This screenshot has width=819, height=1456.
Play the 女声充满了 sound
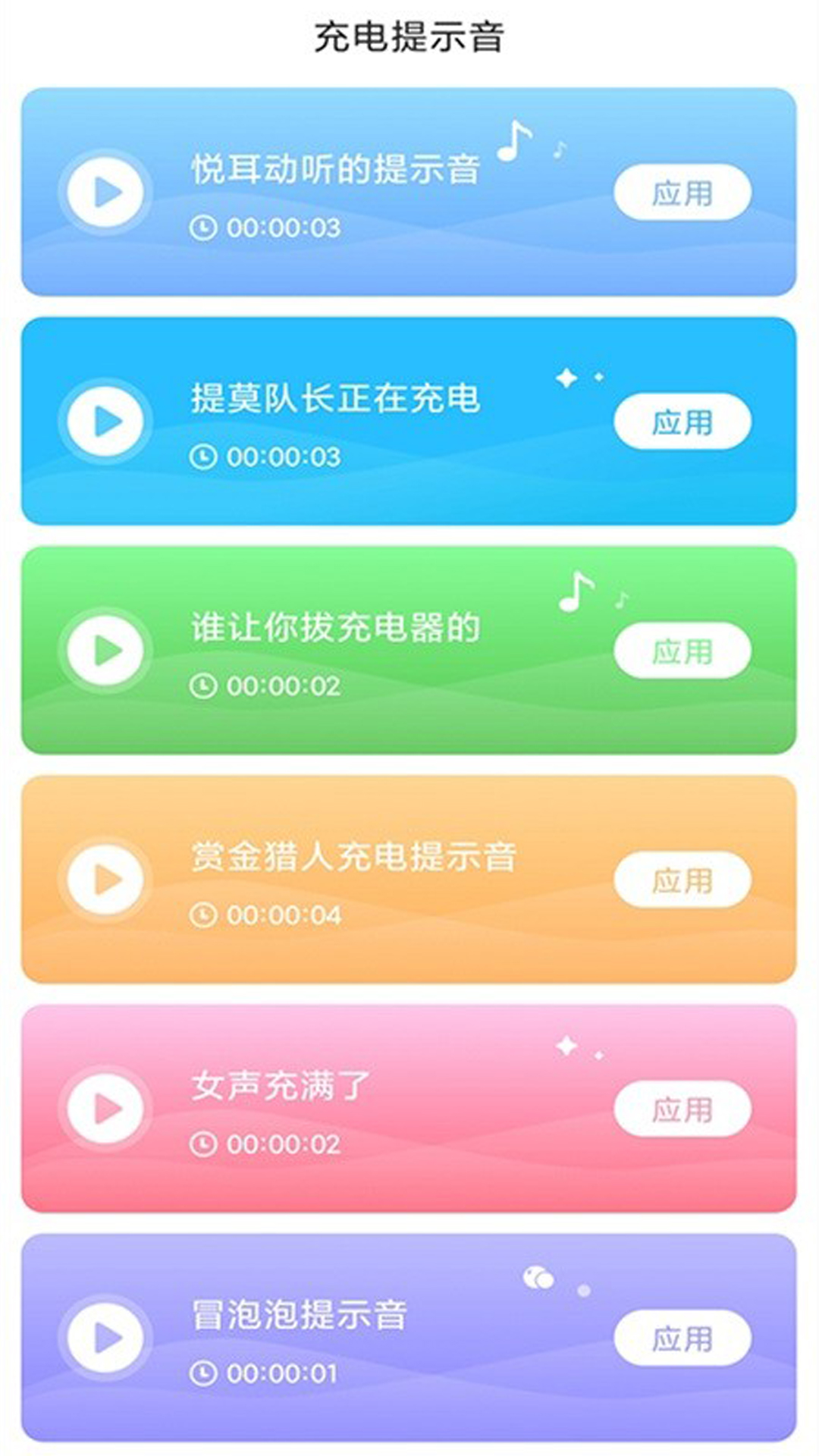[x=107, y=1108]
